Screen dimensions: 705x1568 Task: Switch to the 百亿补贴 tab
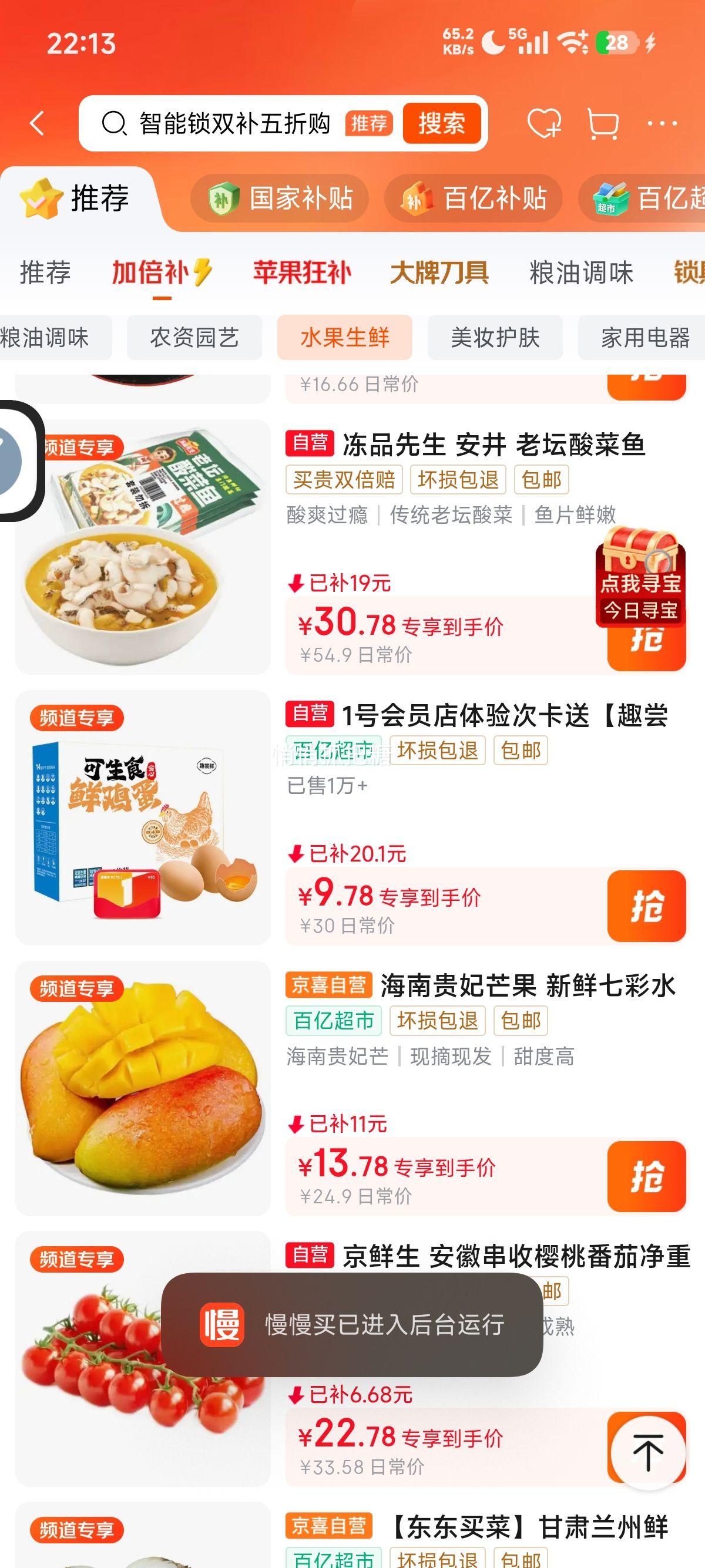point(474,198)
